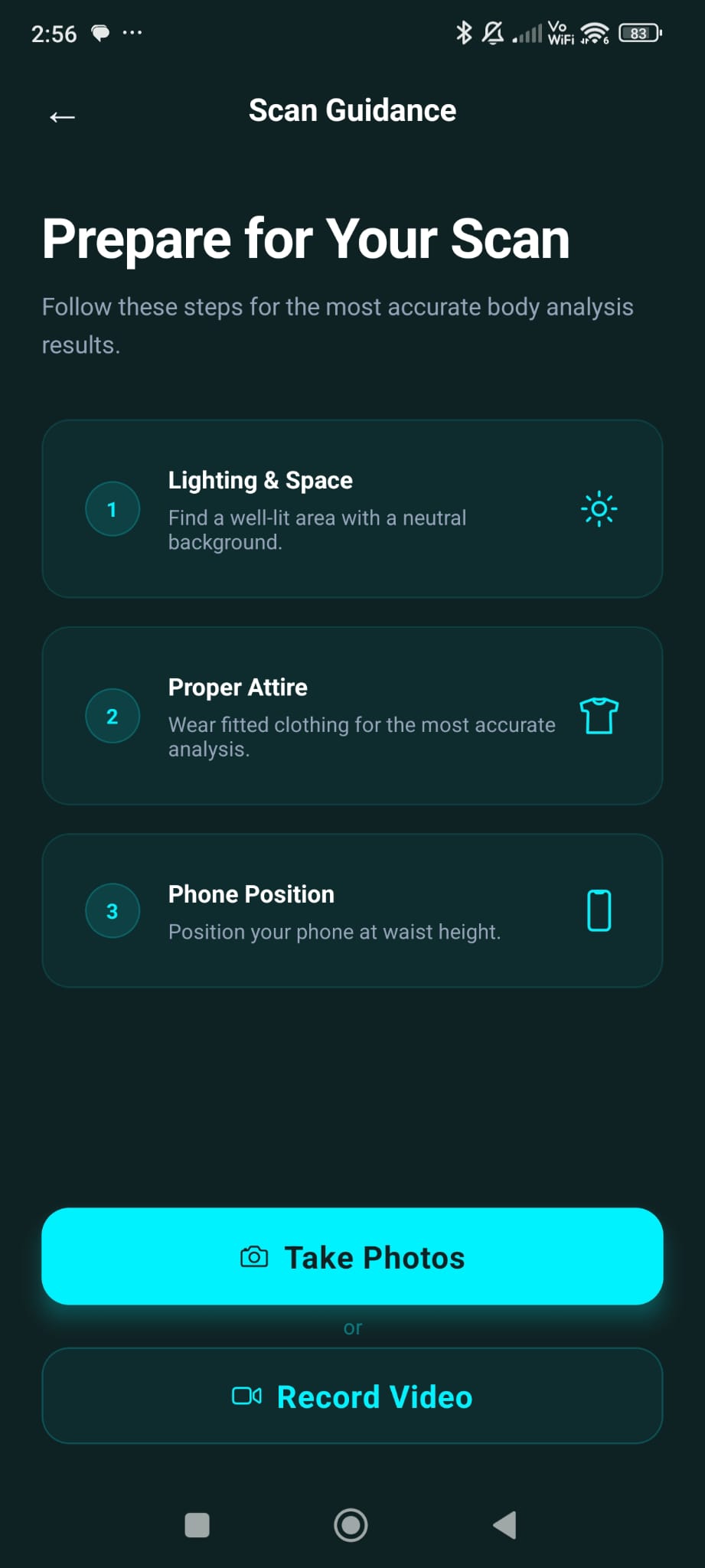The height and width of the screenshot is (1568, 705).
Task: Tap step circle 2 on Proper Attire card
Action: click(112, 717)
